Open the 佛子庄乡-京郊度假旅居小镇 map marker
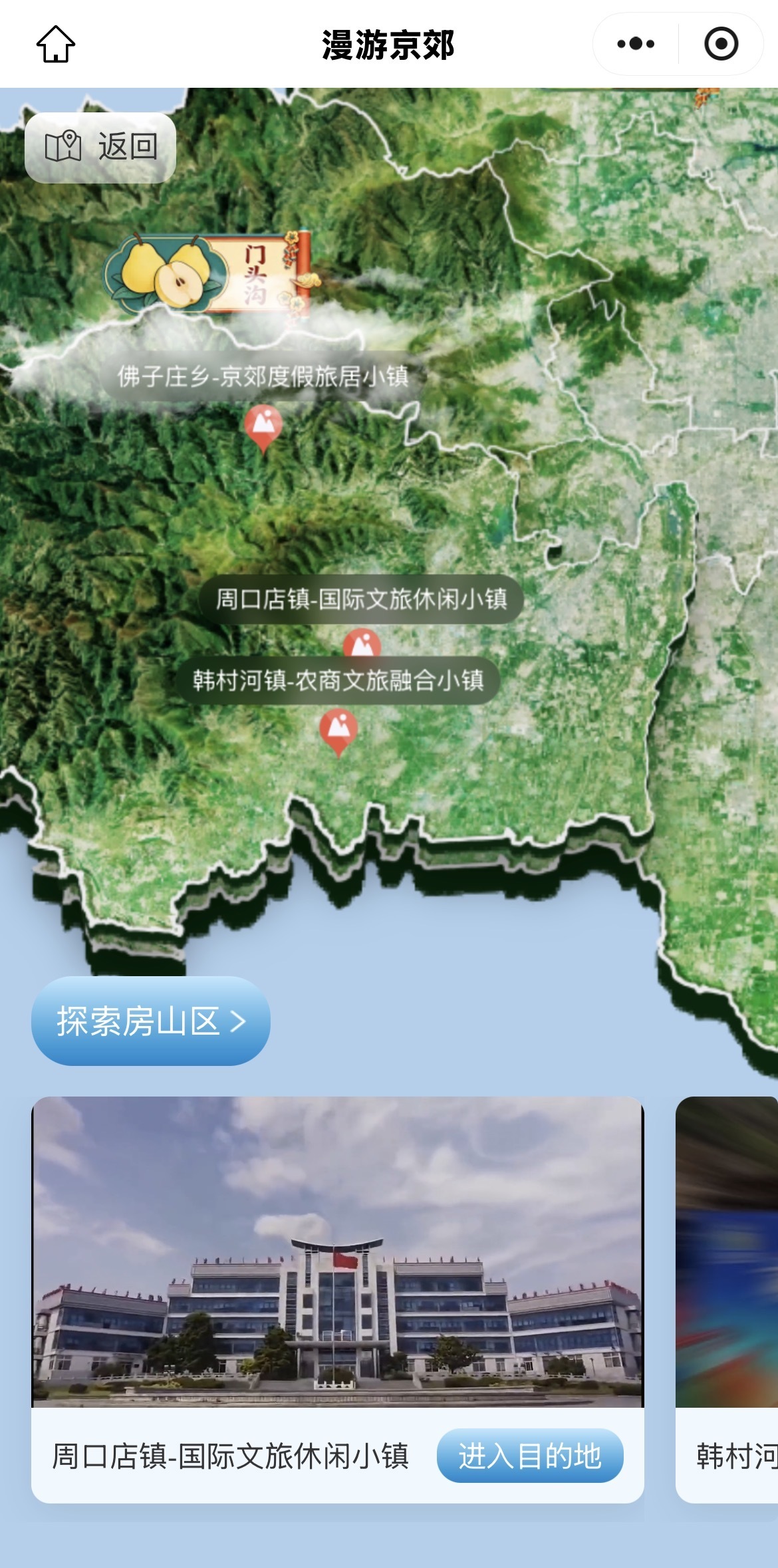 tap(263, 426)
